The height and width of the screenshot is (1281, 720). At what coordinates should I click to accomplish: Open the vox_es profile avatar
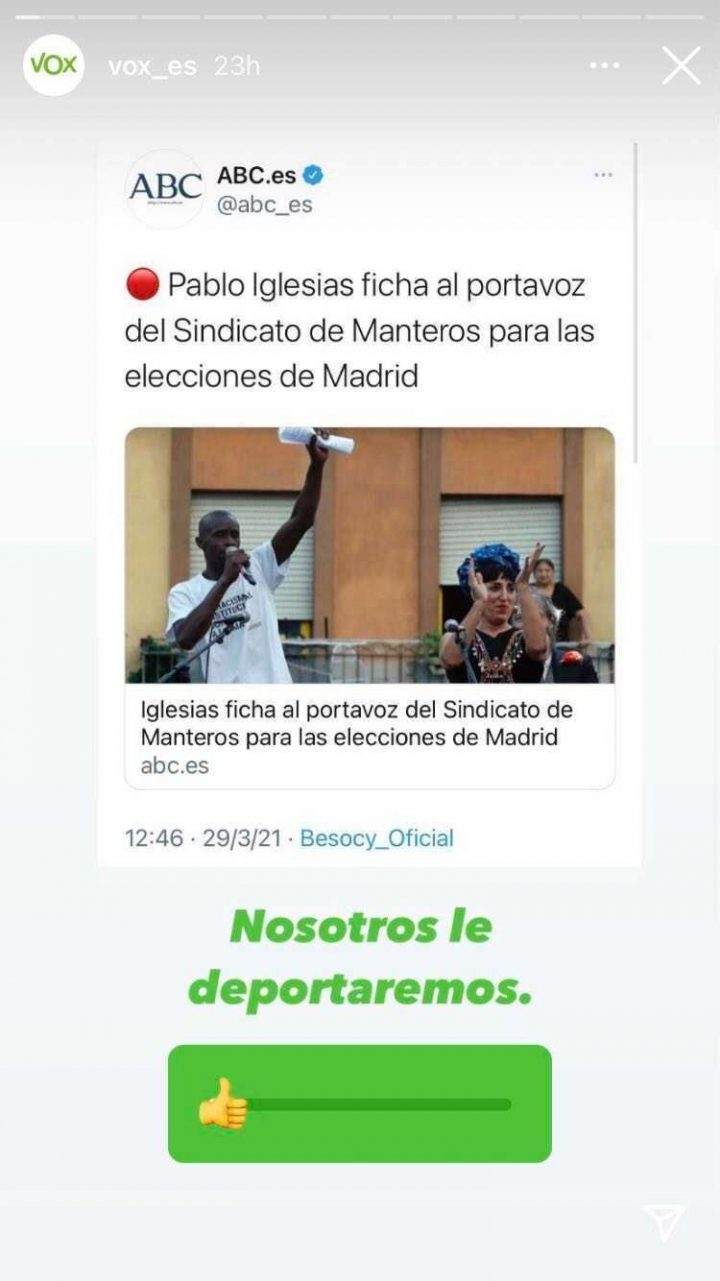click(x=52, y=65)
